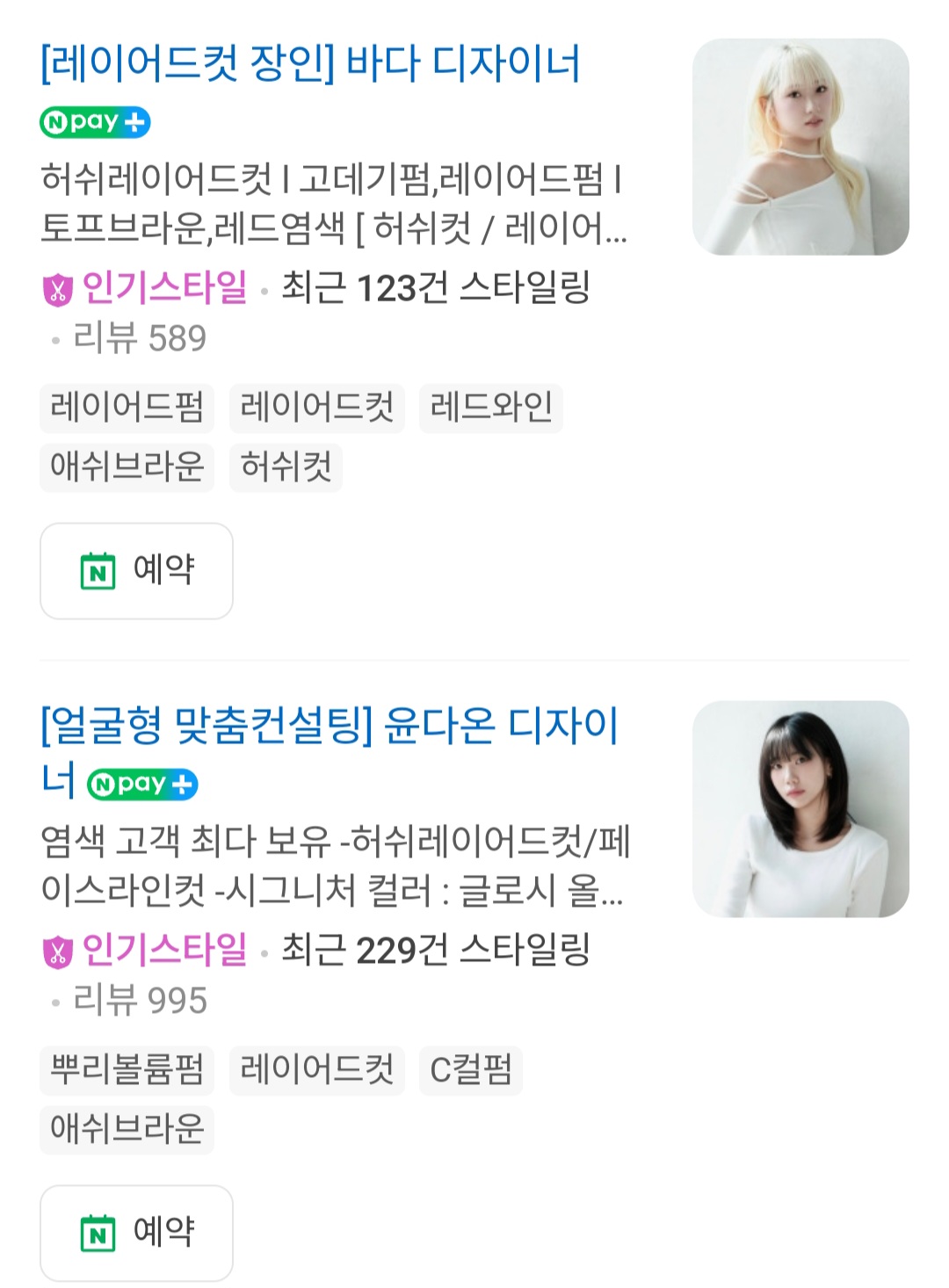
Task: Select 레이어드펌 chip under 바다 디자이너
Action: coord(127,408)
